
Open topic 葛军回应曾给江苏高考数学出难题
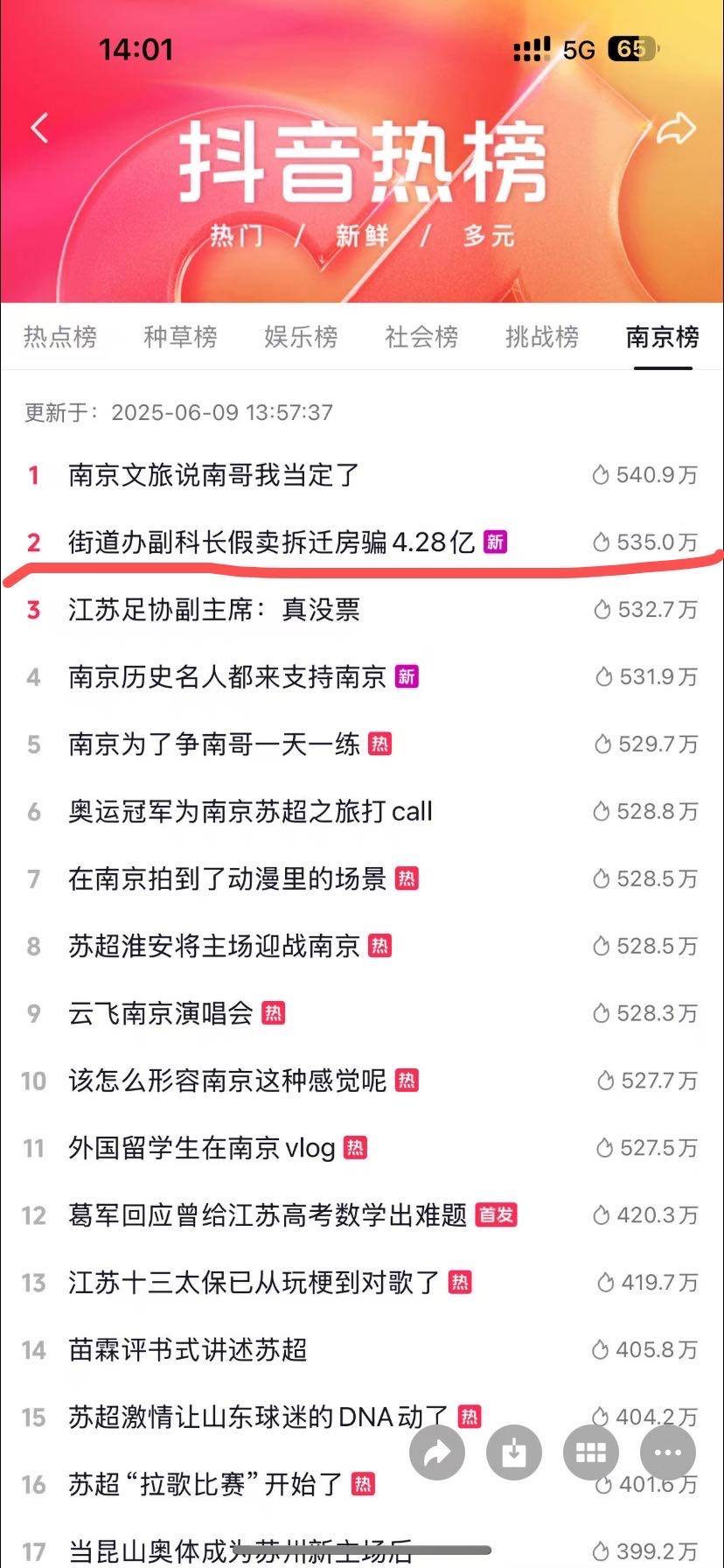click(268, 1215)
